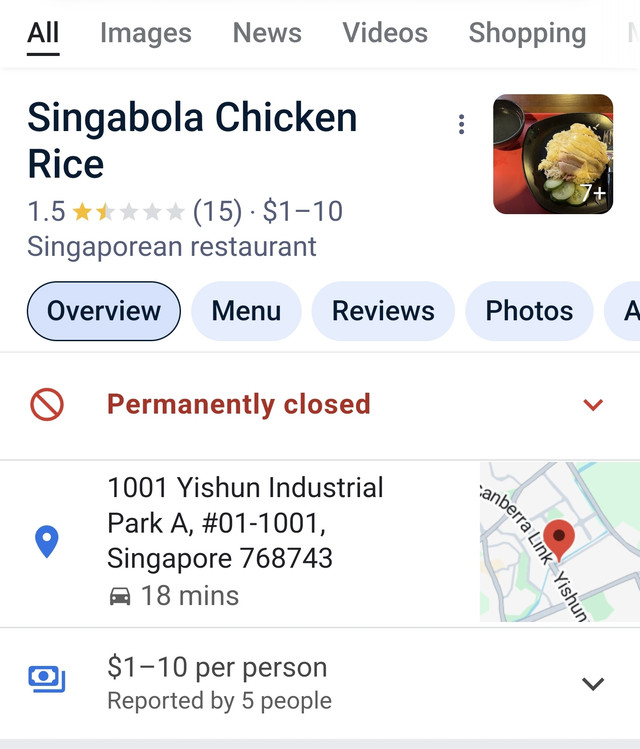Select the Overview chip
Viewport: 640px width, 749px height.
[x=104, y=311]
